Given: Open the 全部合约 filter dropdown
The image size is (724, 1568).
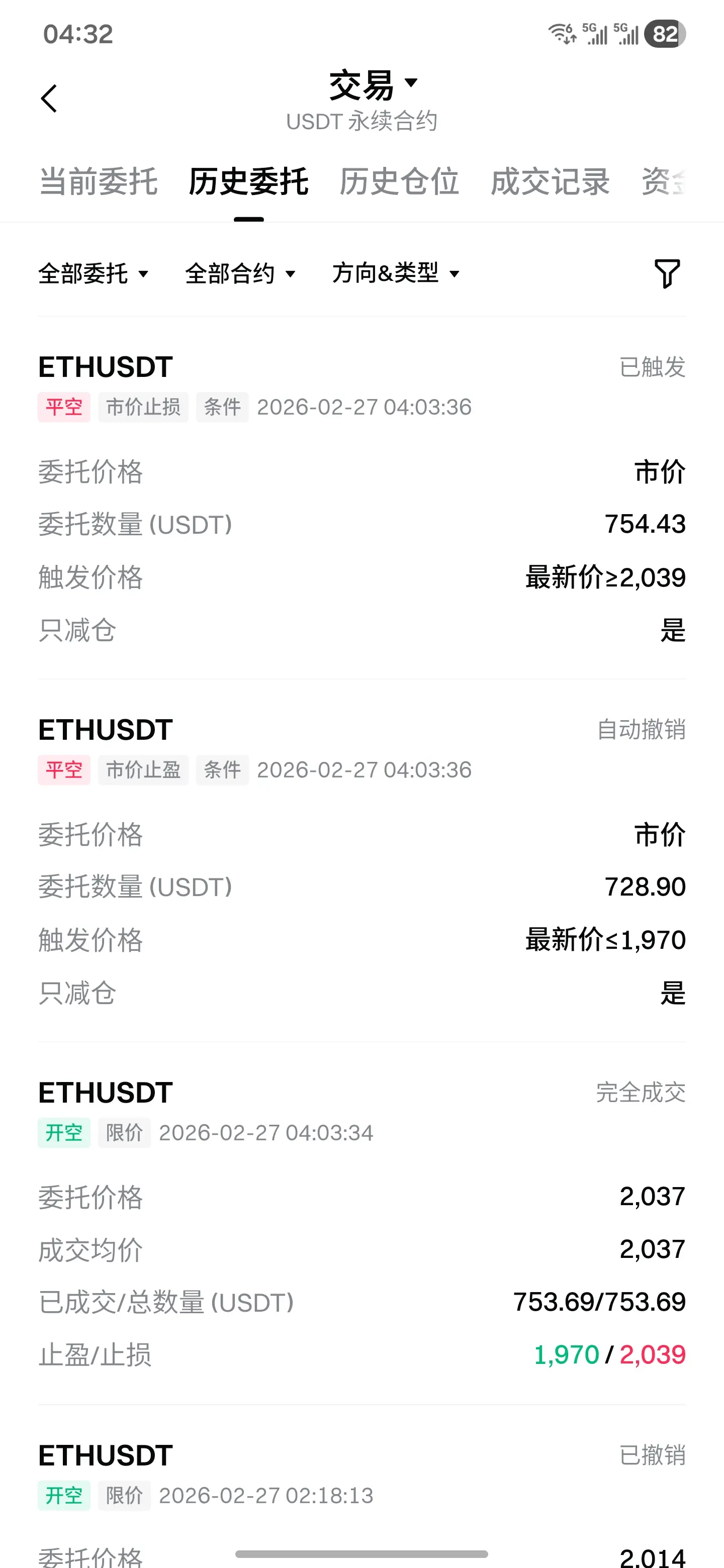Looking at the screenshot, I should pos(240,274).
